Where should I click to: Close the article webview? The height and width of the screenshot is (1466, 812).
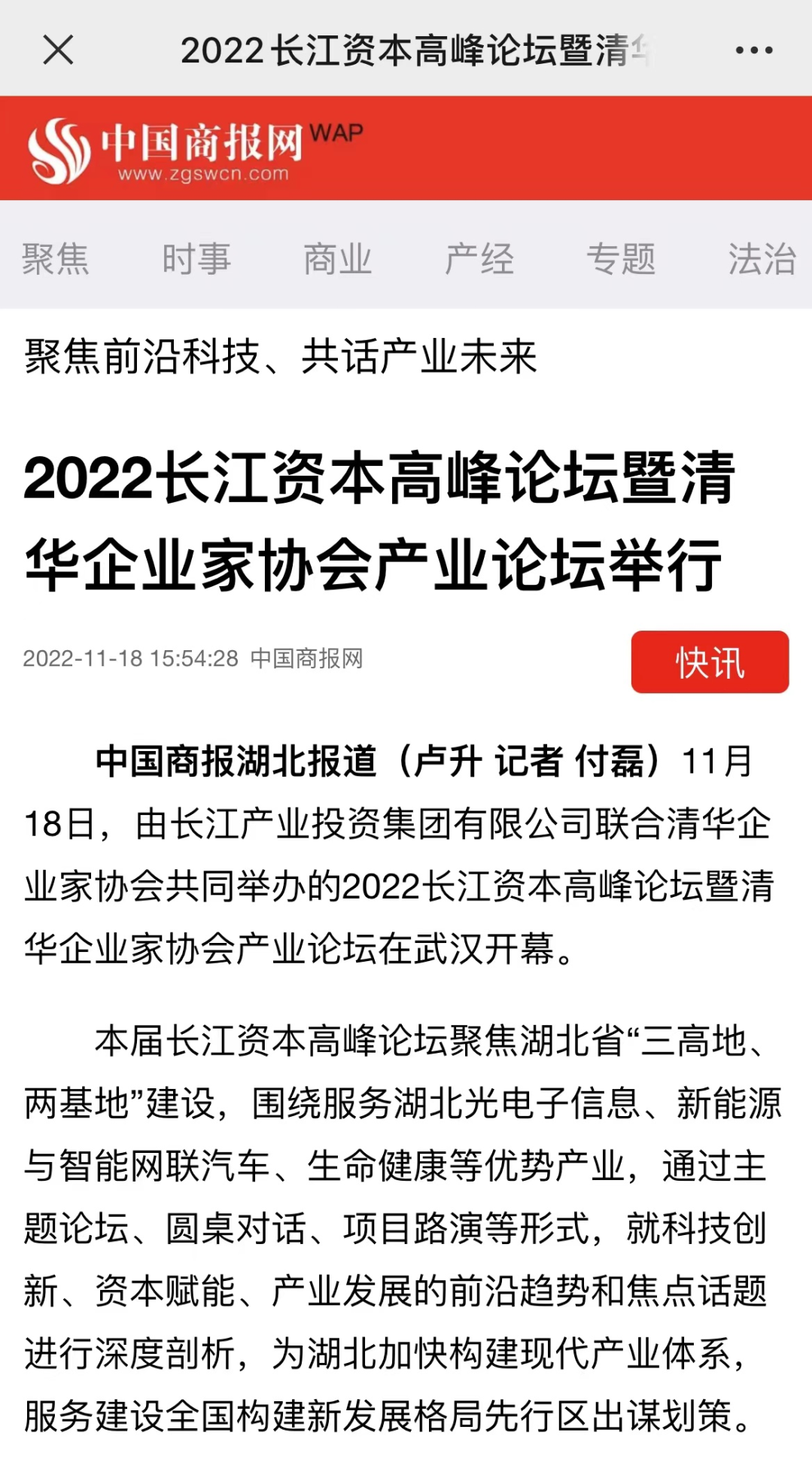58,50
